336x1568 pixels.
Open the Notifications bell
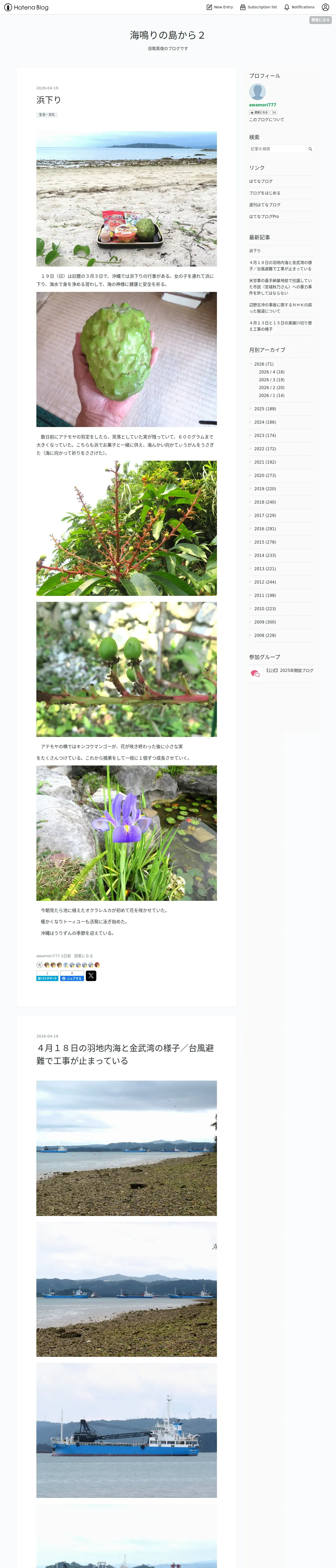[299, 7]
